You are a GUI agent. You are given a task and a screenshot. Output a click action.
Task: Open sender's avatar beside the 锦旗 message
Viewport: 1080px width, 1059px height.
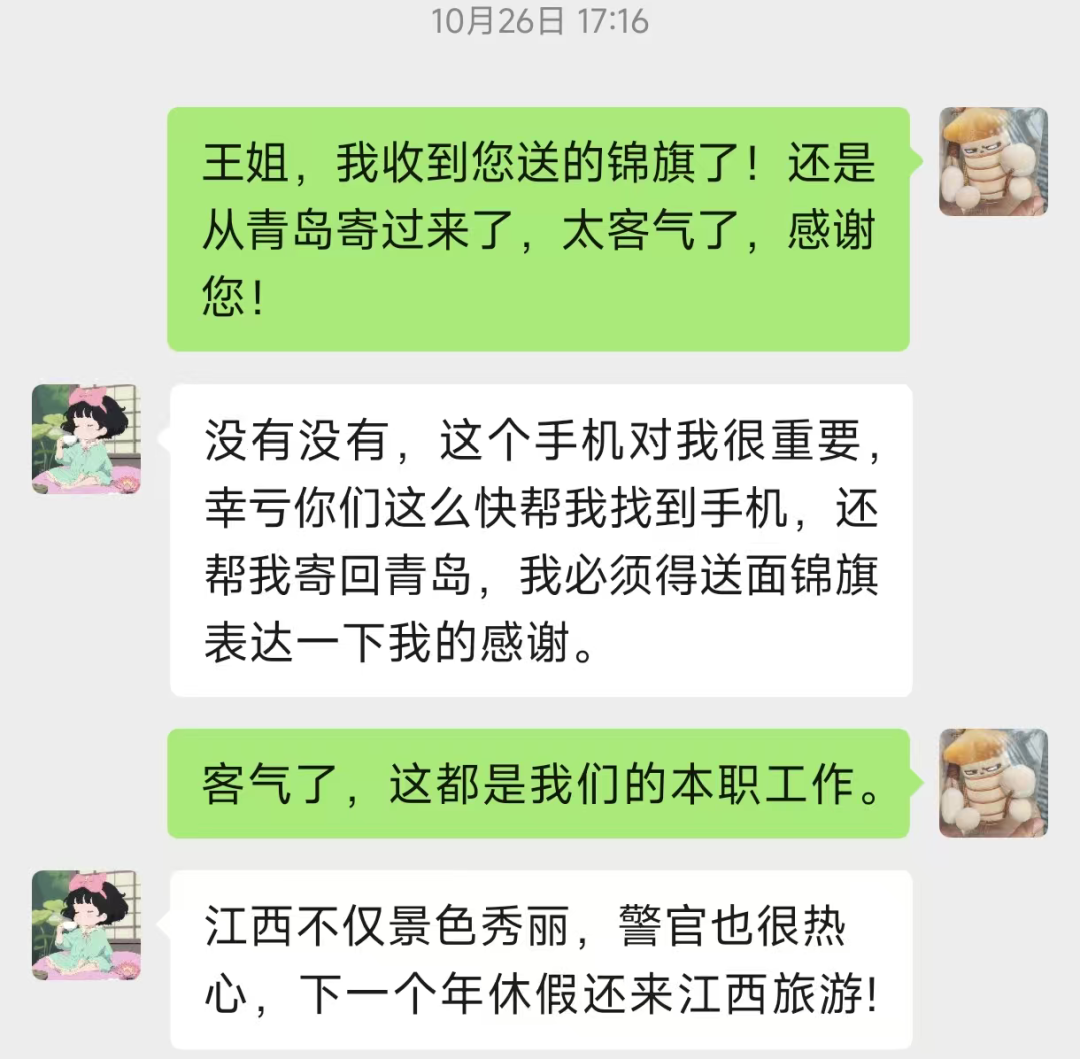tap(992, 162)
